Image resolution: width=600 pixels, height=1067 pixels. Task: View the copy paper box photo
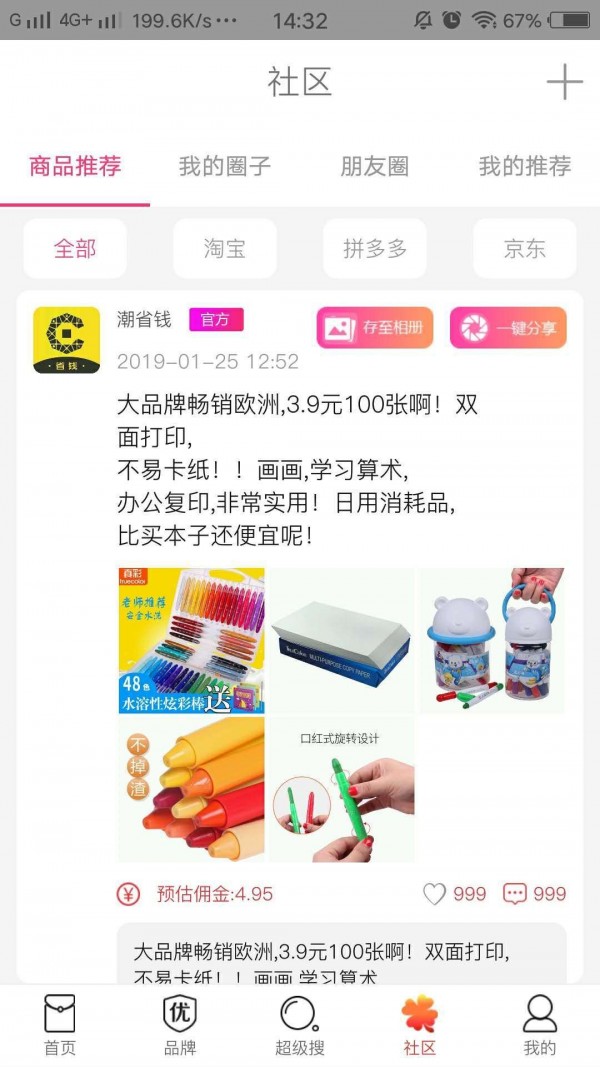coord(341,640)
